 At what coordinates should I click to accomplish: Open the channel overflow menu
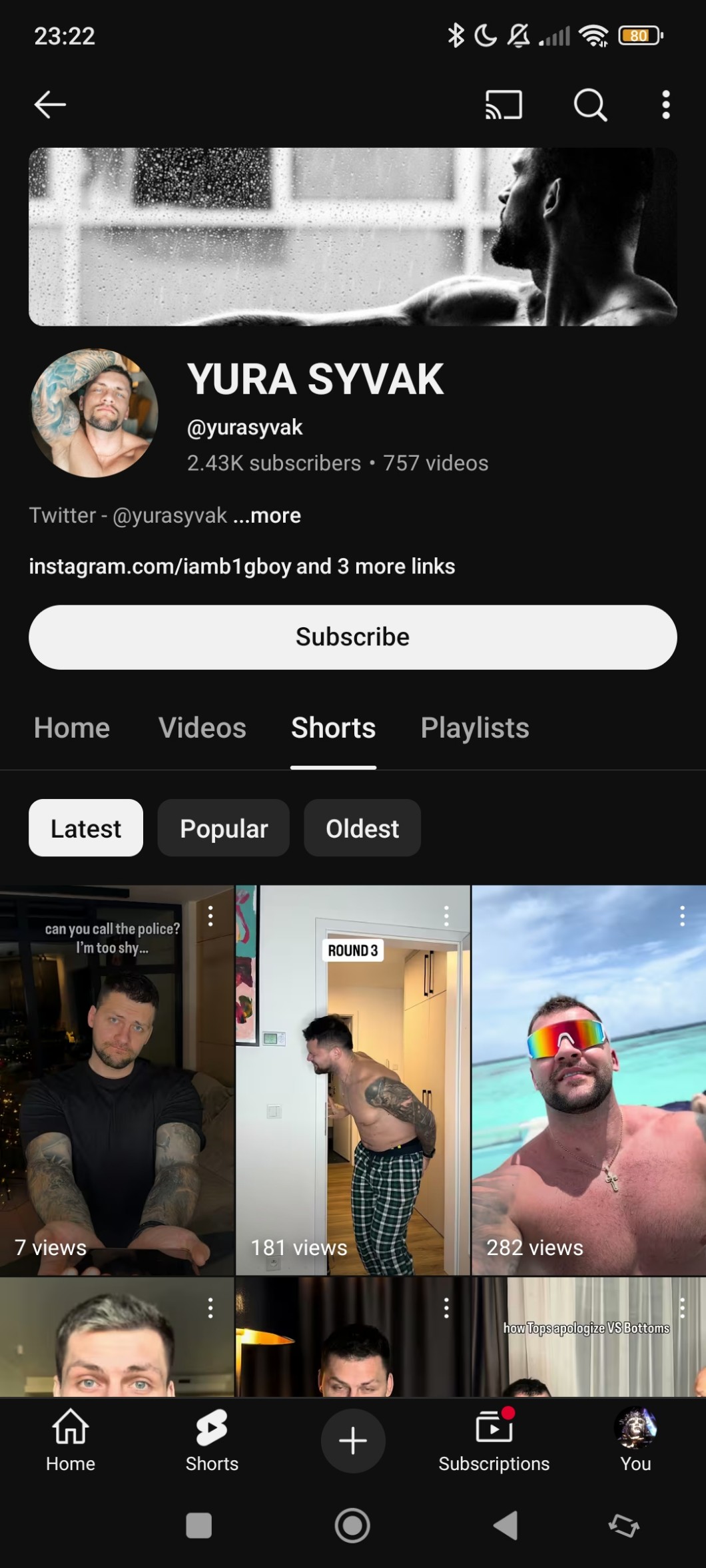[665, 105]
